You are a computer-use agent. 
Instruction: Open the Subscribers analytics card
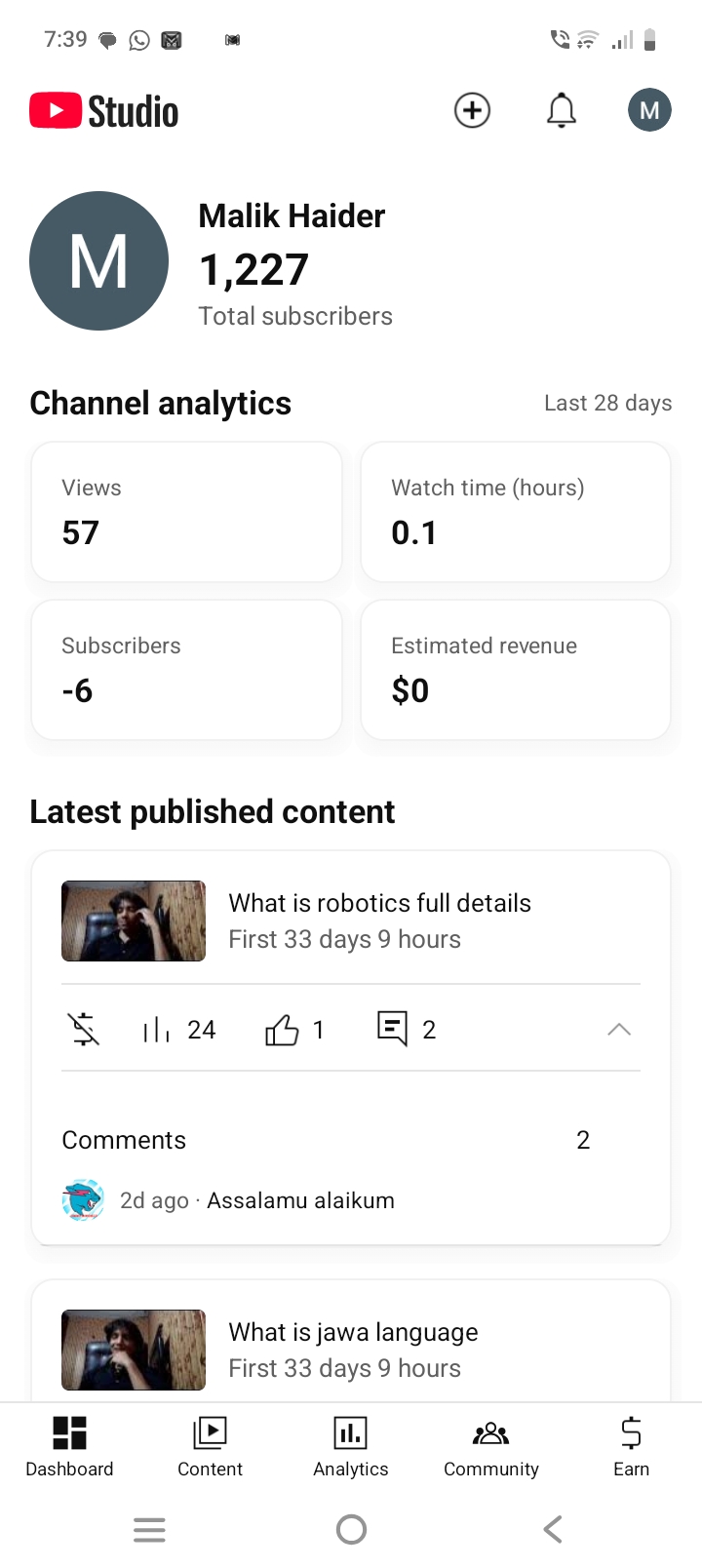point(186,670)
